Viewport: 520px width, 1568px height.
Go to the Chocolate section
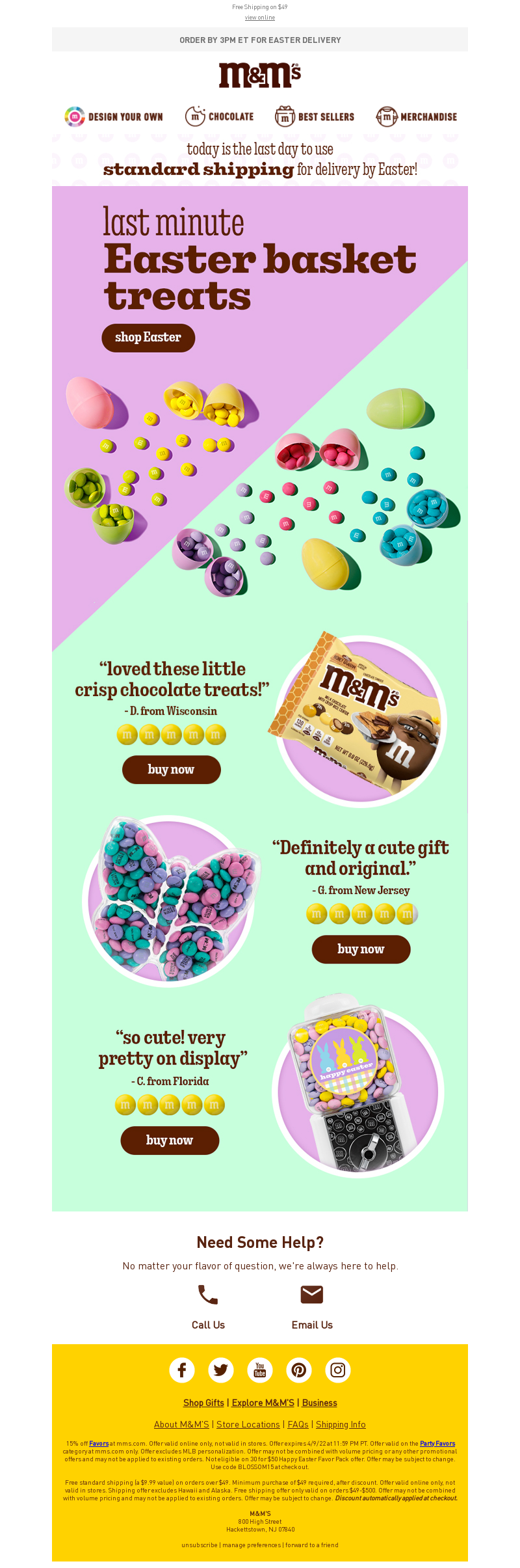click(x=220, y=116)
